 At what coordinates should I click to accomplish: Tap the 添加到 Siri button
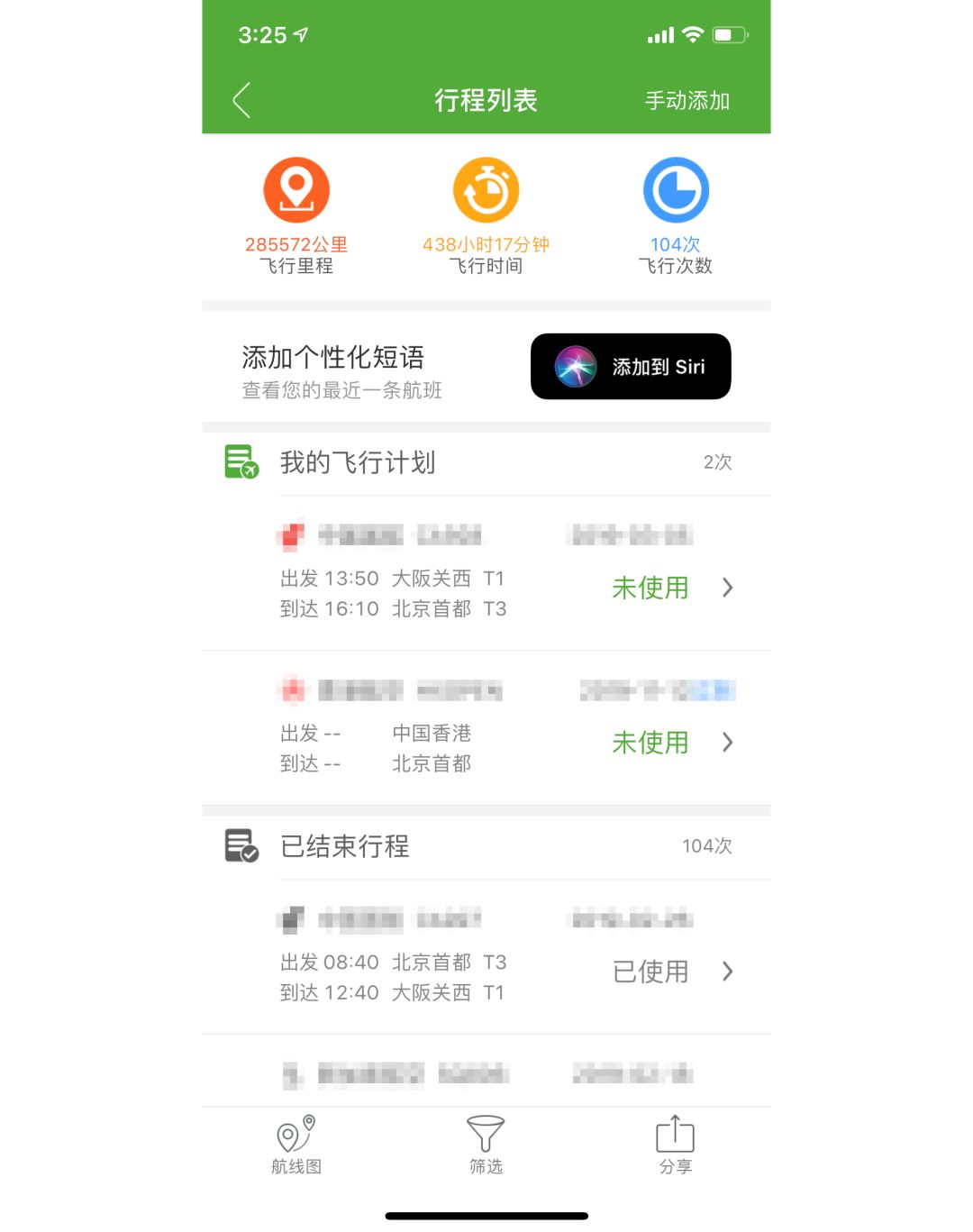pos(630,367)
